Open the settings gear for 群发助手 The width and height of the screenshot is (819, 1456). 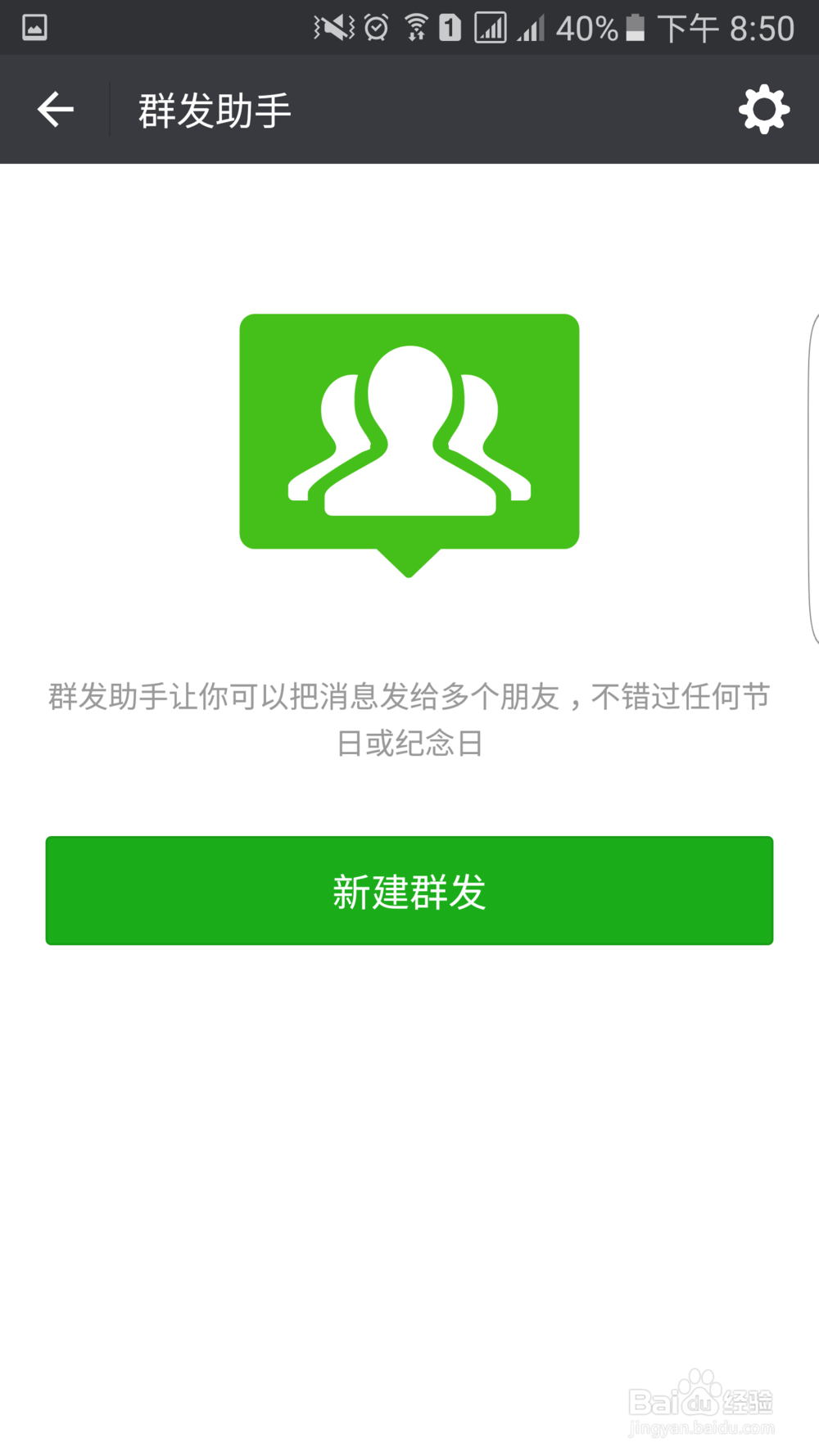point(764,109)
